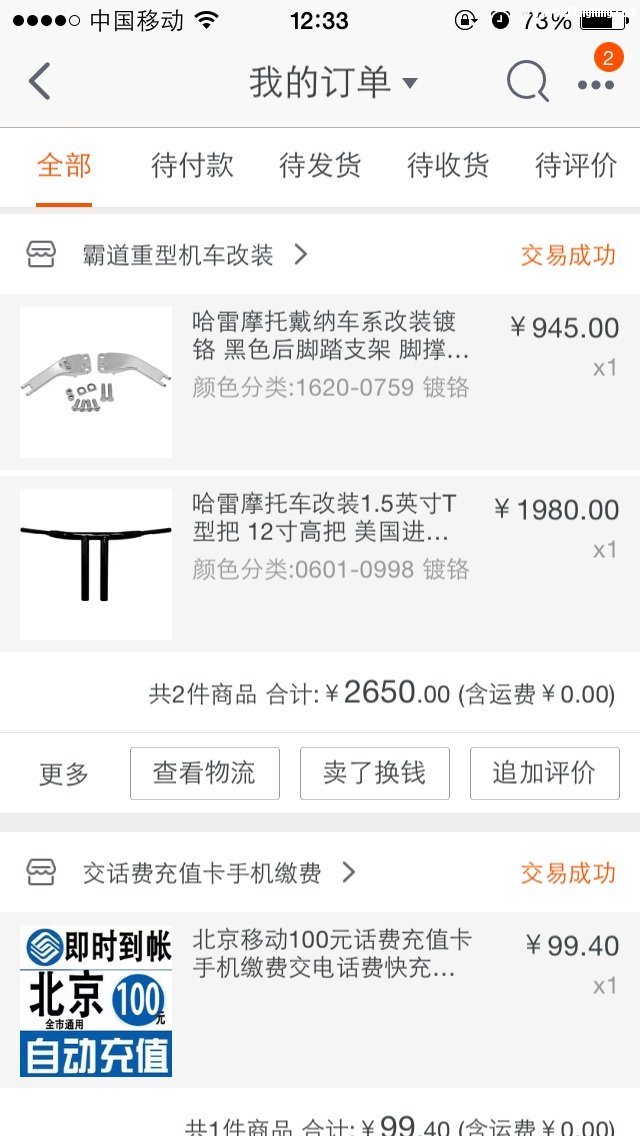This screenshot has width=640, height=1136.
Task: Switch to the 待发货 tab
Action: (320, 166)
